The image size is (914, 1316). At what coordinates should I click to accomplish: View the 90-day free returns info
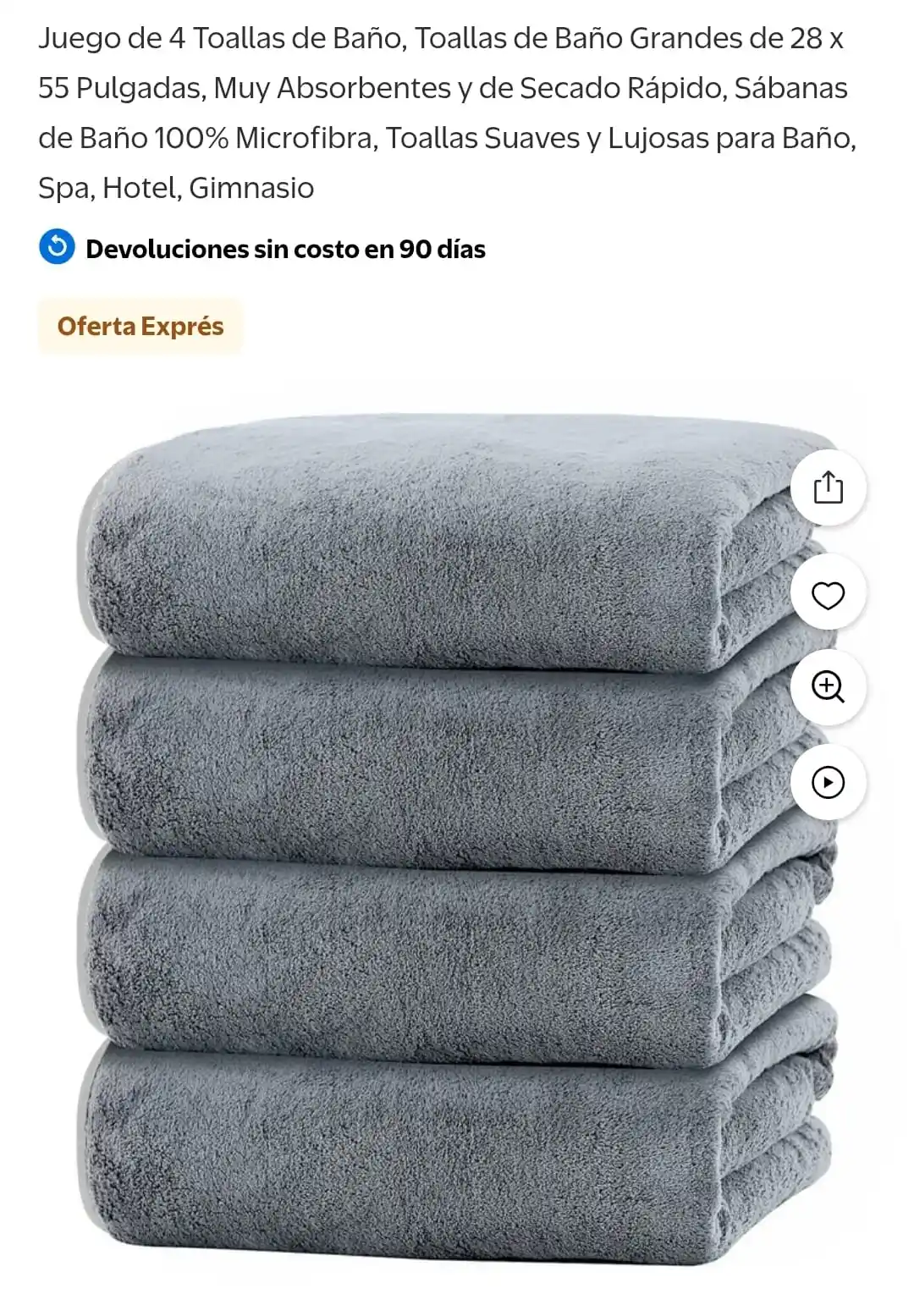point(285,249)
